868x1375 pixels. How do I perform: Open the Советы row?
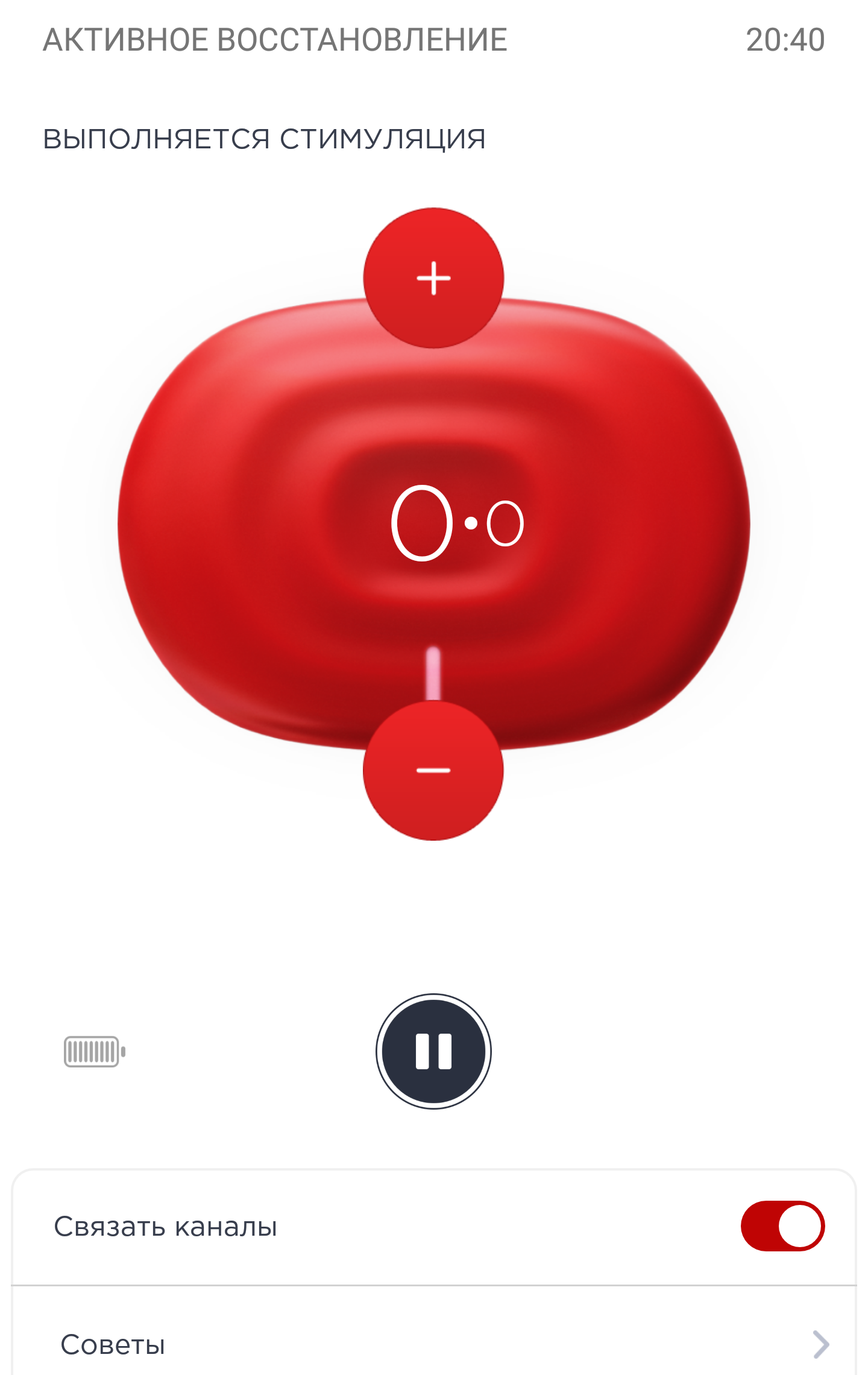click(x=434, y=1344)
